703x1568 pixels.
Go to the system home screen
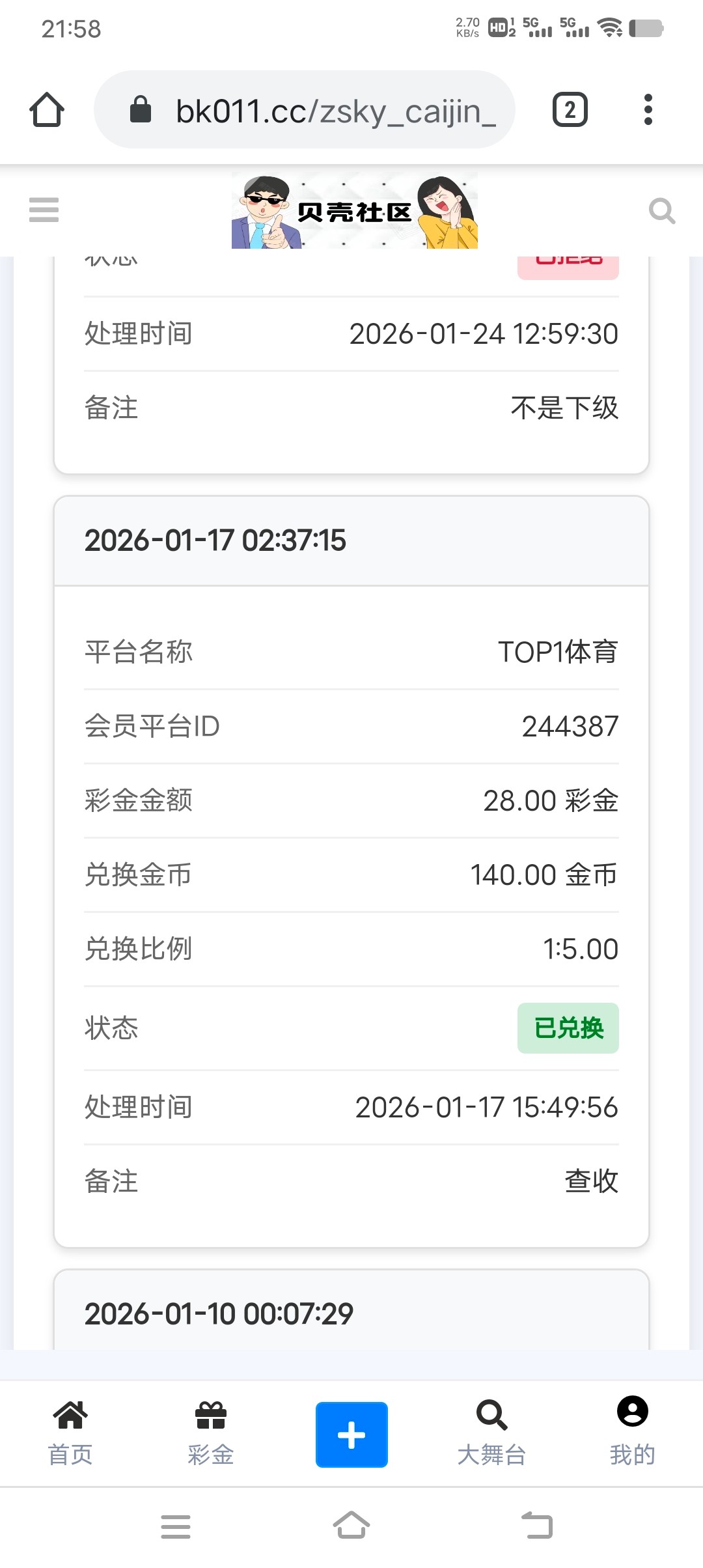[351, 1526]
